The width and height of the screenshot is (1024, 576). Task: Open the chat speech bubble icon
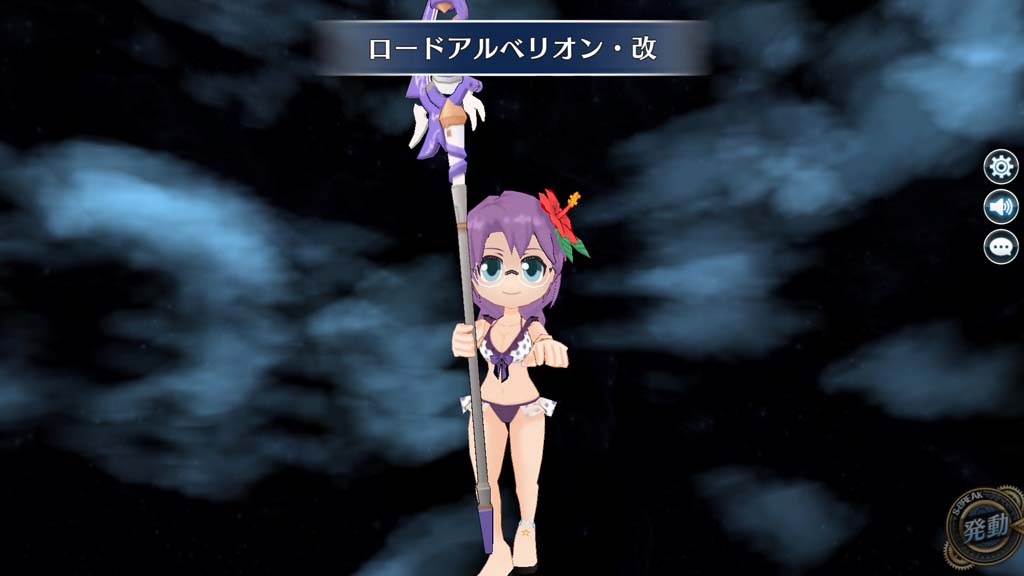coord(1000,246)
